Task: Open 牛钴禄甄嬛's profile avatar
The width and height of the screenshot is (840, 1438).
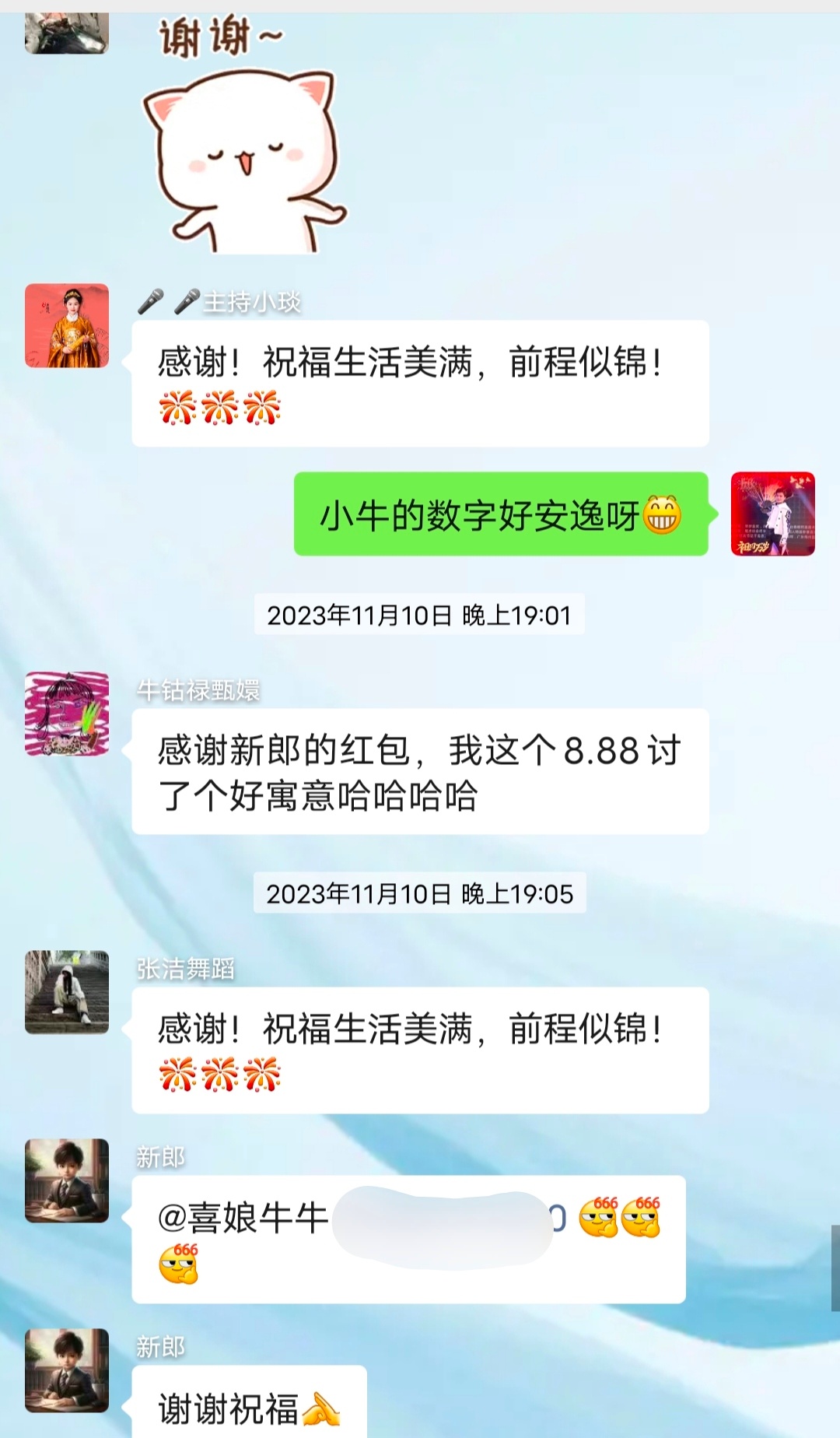Action: (x=67, y=714)
